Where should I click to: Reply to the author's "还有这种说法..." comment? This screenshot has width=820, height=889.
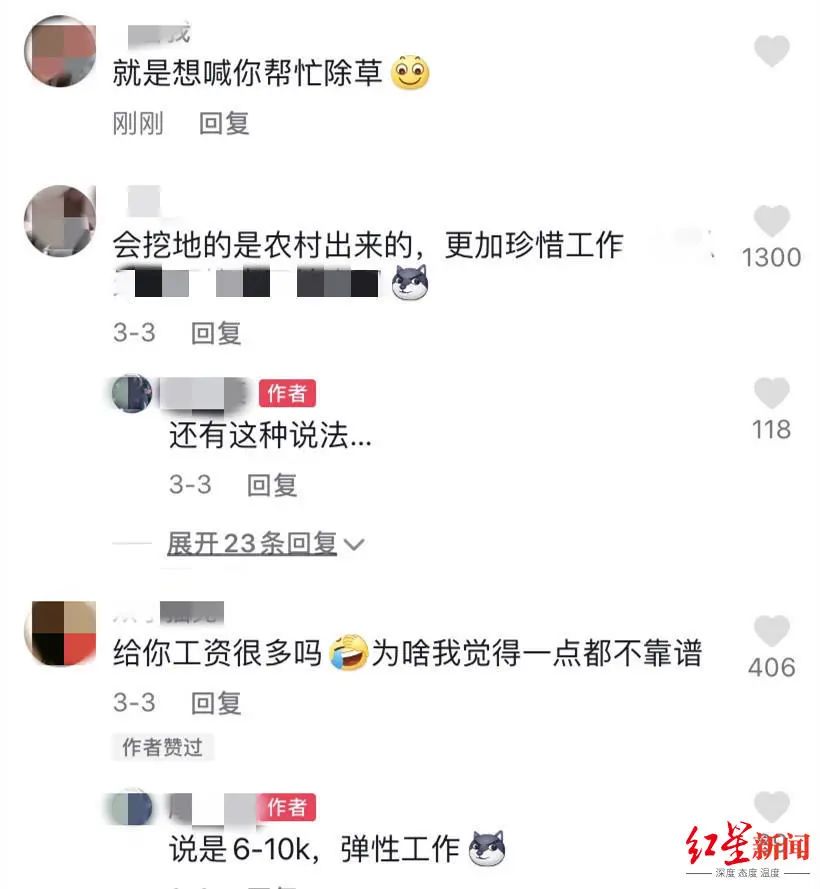tap(272, 486)
